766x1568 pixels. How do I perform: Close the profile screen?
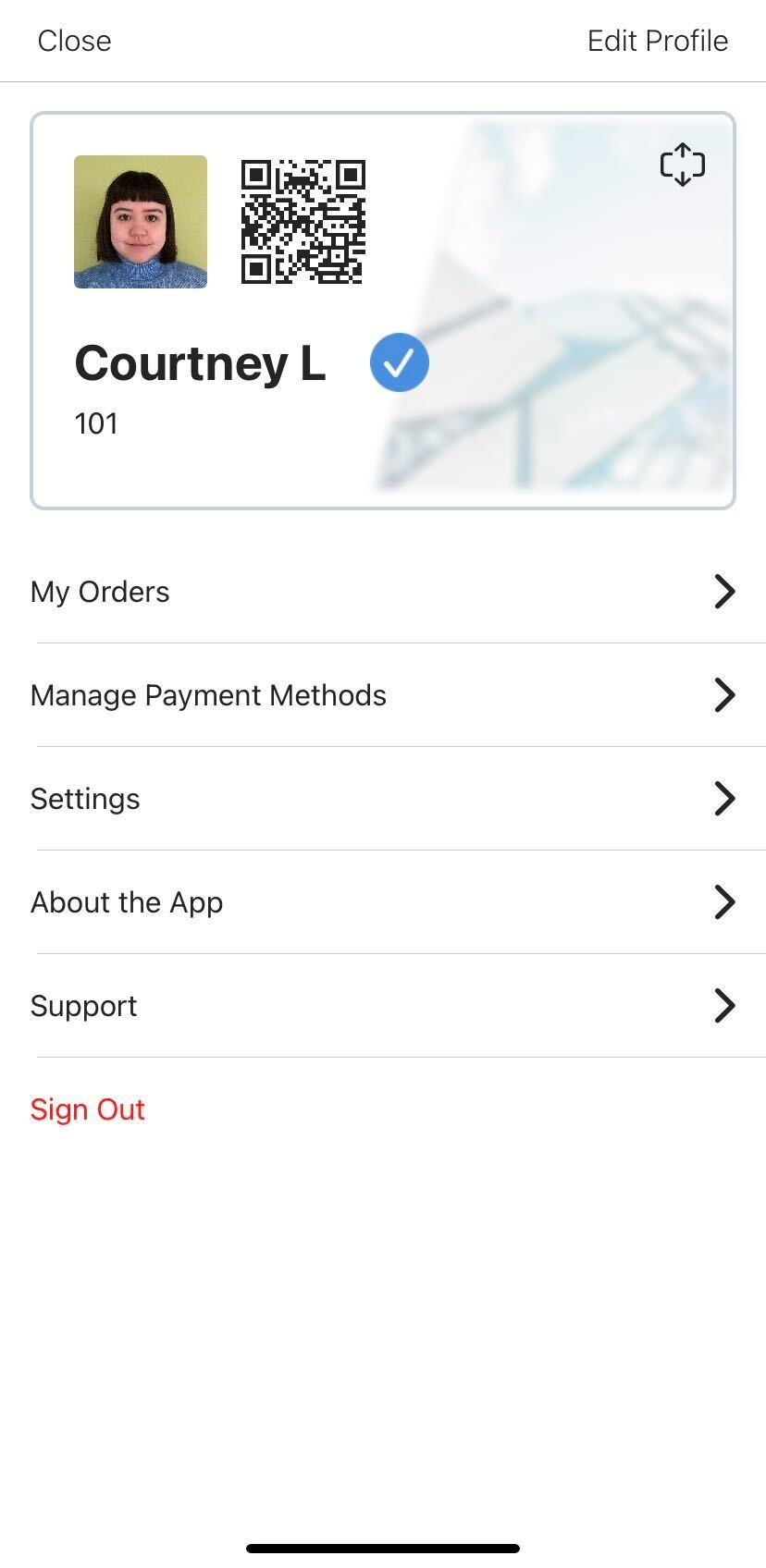click(74, 41)
